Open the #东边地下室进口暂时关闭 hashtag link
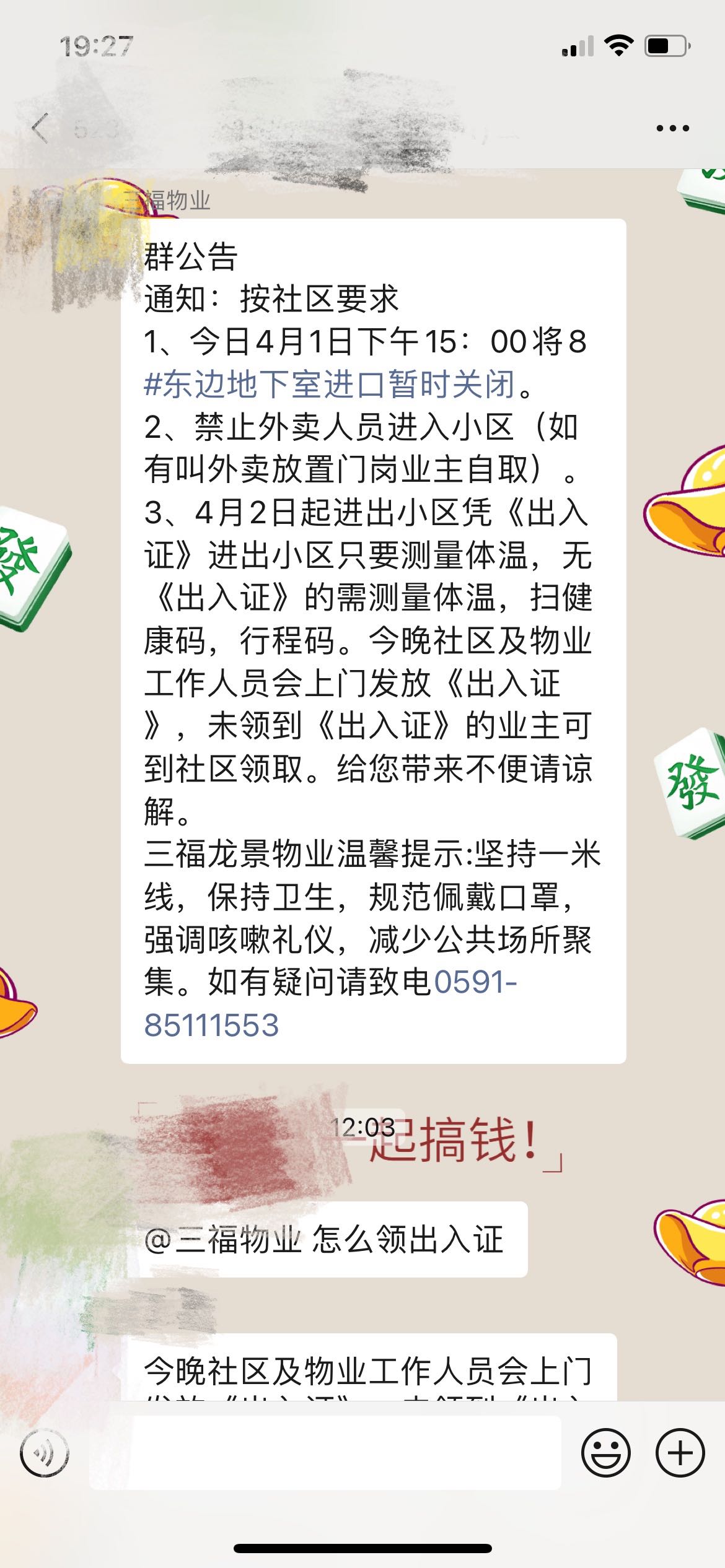Image resolution: width=725 pixels, height=1568 pixels. click(330, 384)
